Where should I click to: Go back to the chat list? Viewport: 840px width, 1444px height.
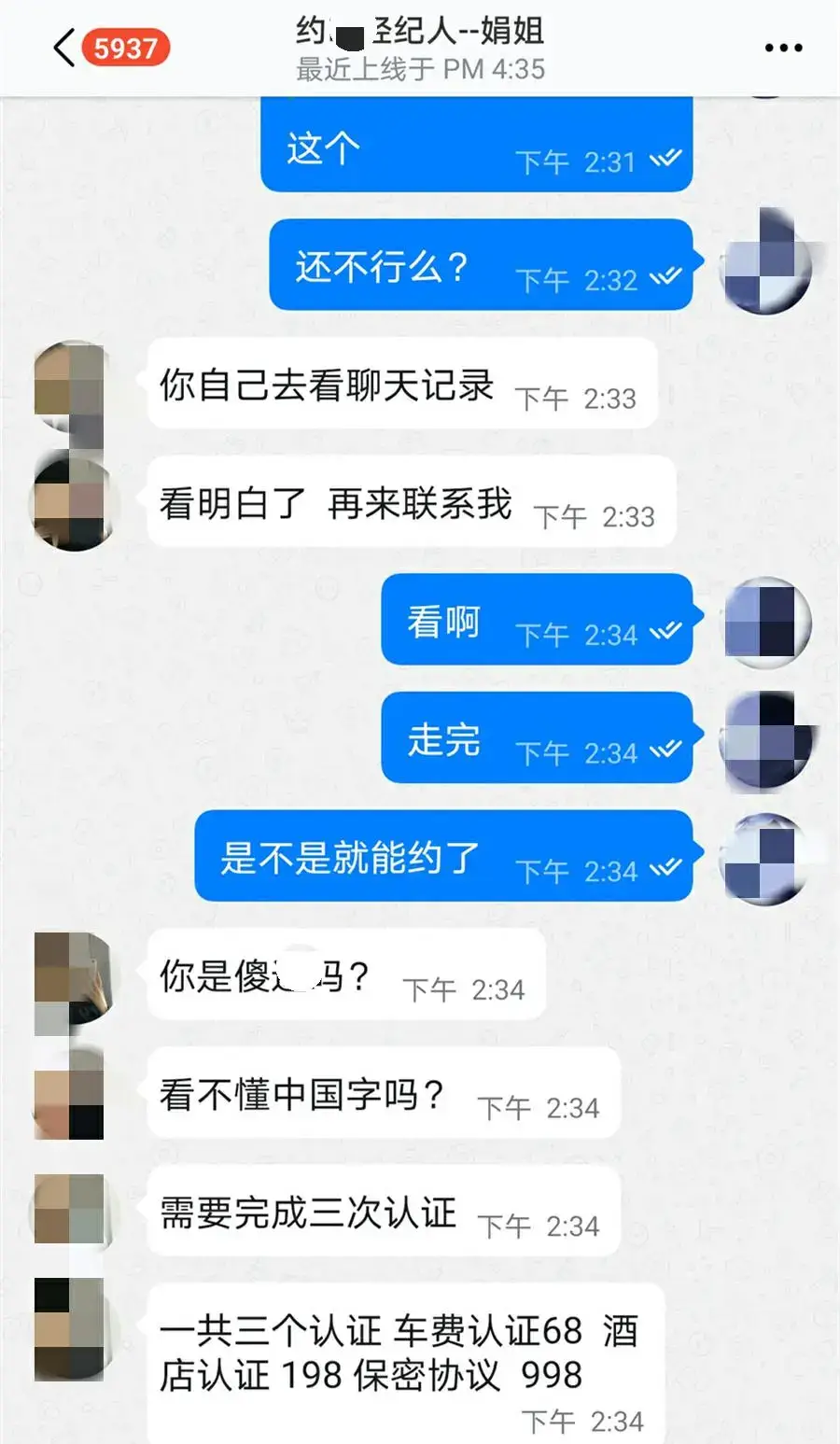pos(63,48)
